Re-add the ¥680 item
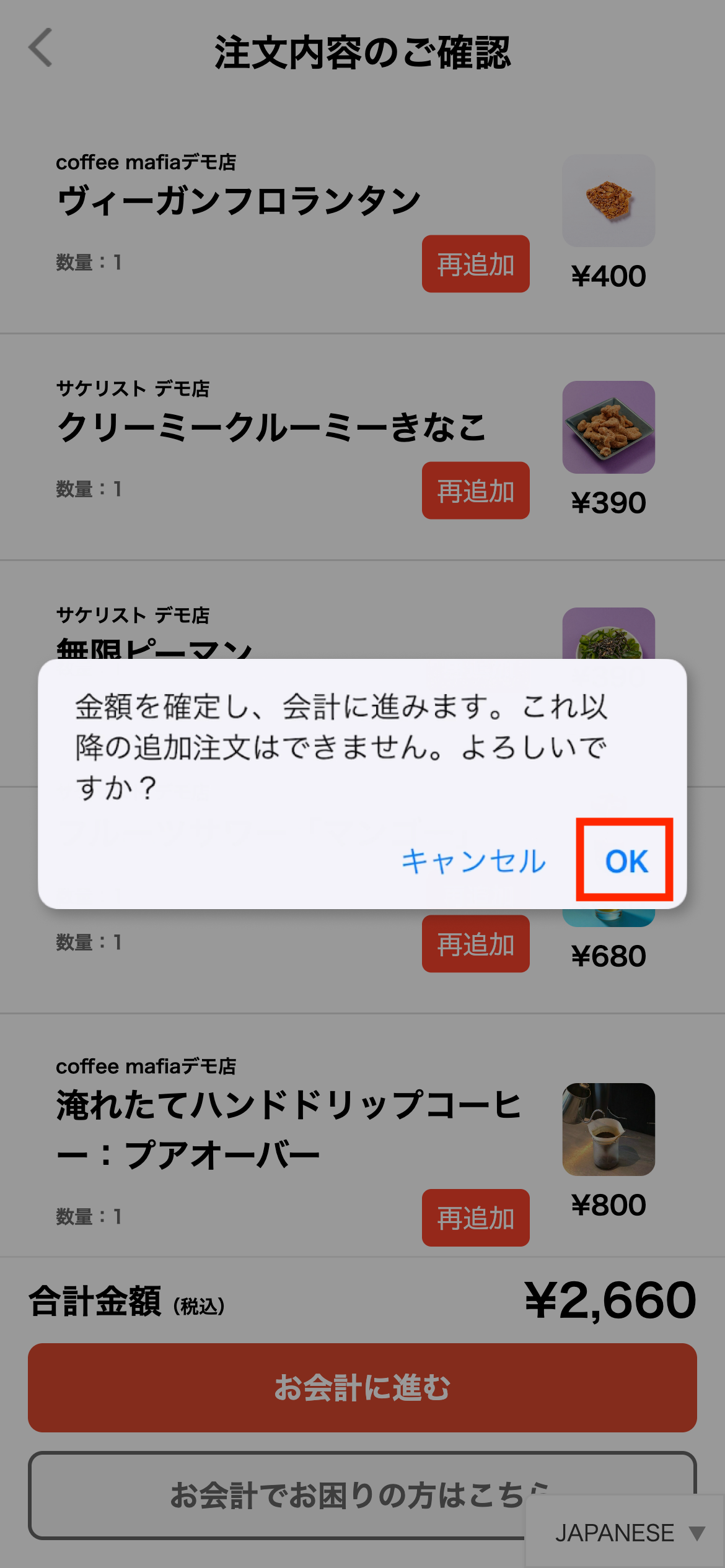The image size is (725, 1568). click(475, 944)
